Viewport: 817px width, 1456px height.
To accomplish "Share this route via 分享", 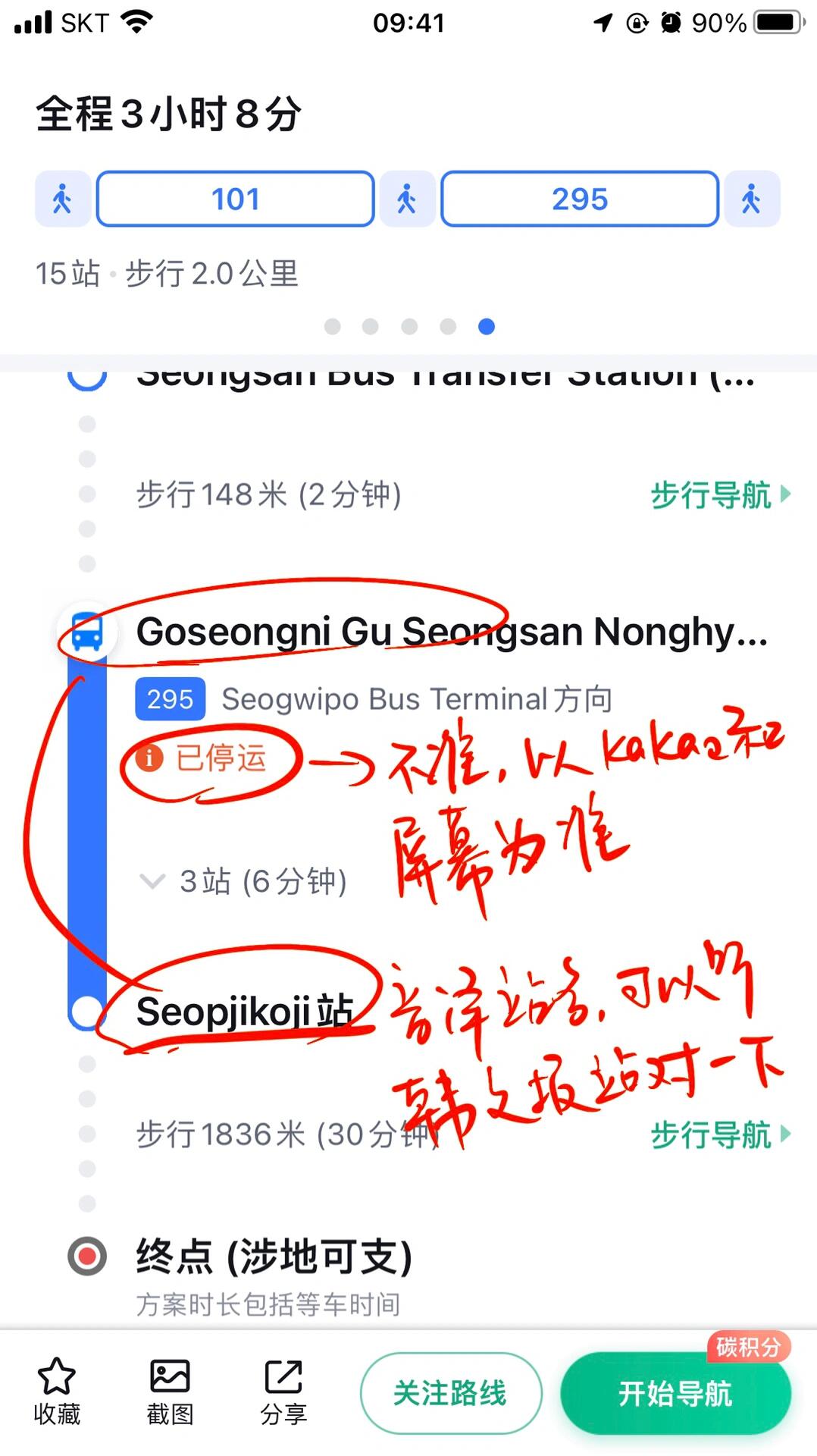I will point(283,1392).
